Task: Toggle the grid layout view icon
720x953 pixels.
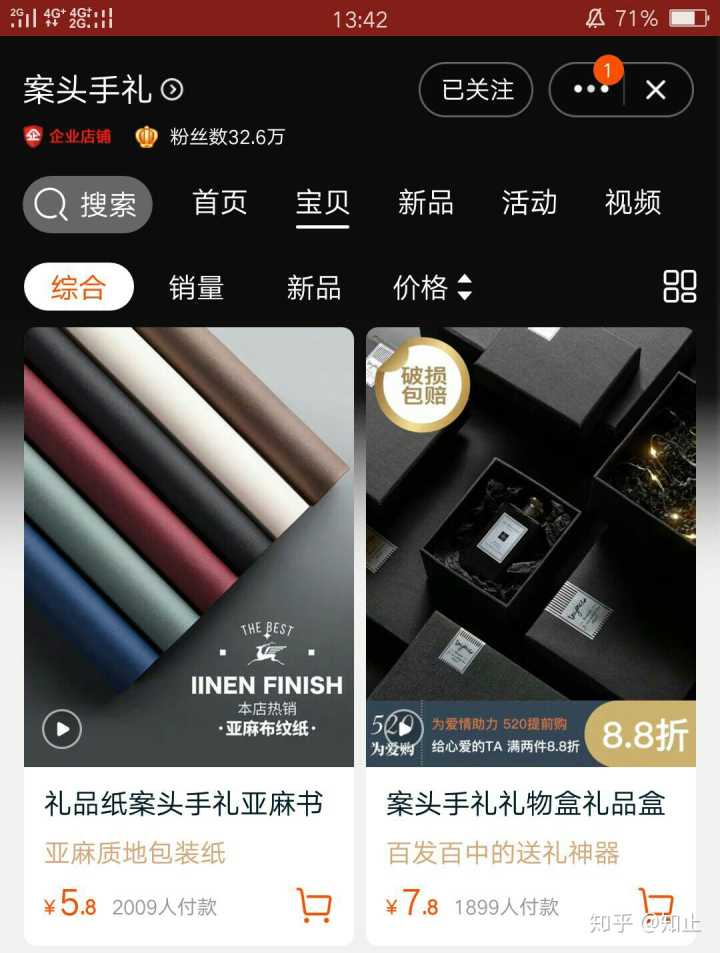Action: 680,286
